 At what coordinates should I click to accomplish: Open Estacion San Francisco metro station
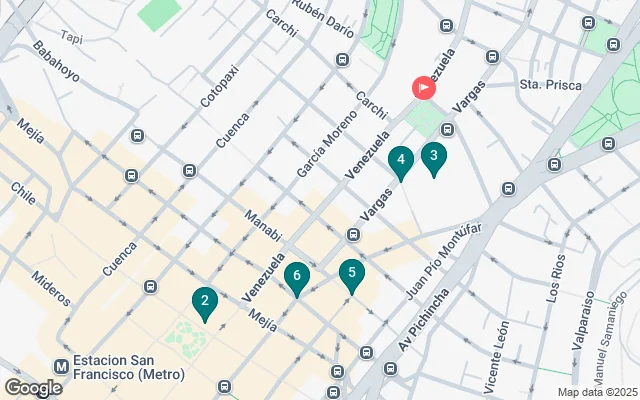coord(62,365)
